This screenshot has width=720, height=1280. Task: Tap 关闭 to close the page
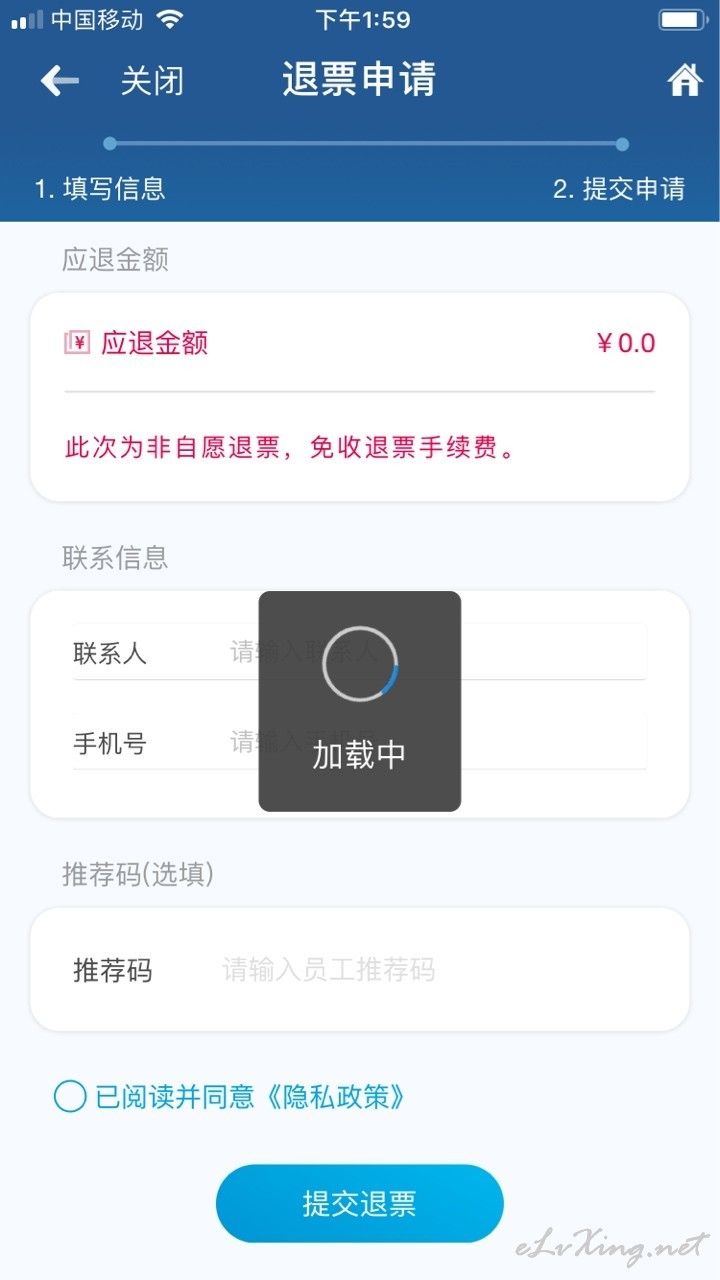tap(152, 81)
